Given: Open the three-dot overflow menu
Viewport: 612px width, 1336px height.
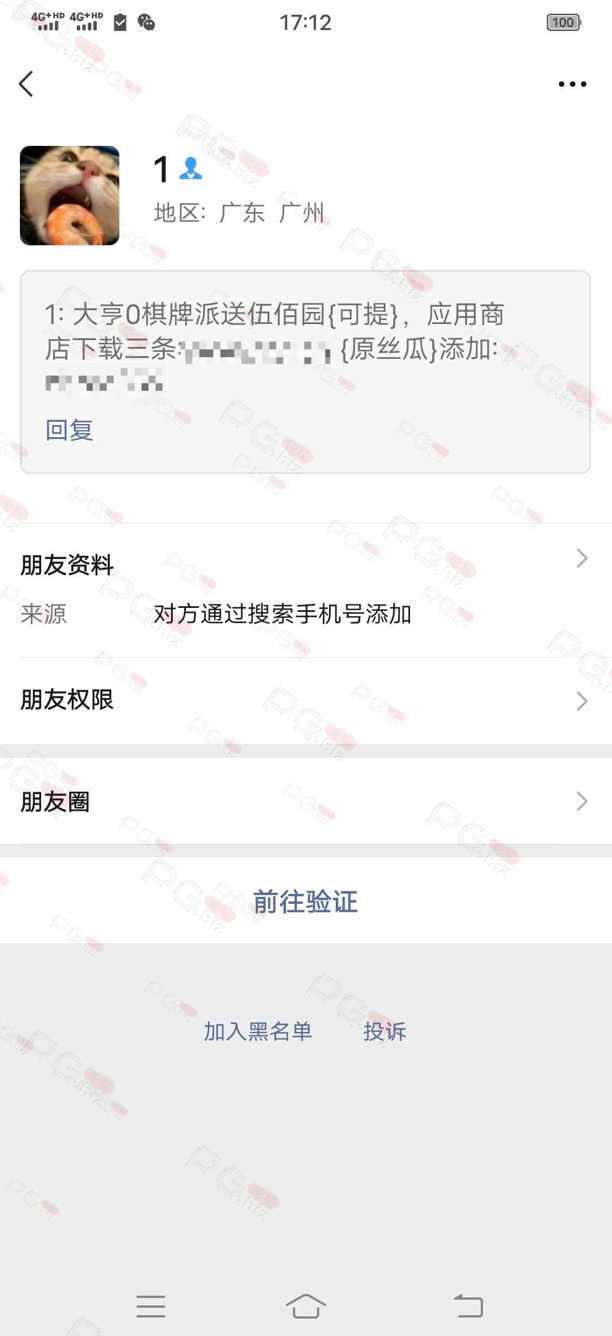Looking at the screenshot, I should (x=572, y=84).
